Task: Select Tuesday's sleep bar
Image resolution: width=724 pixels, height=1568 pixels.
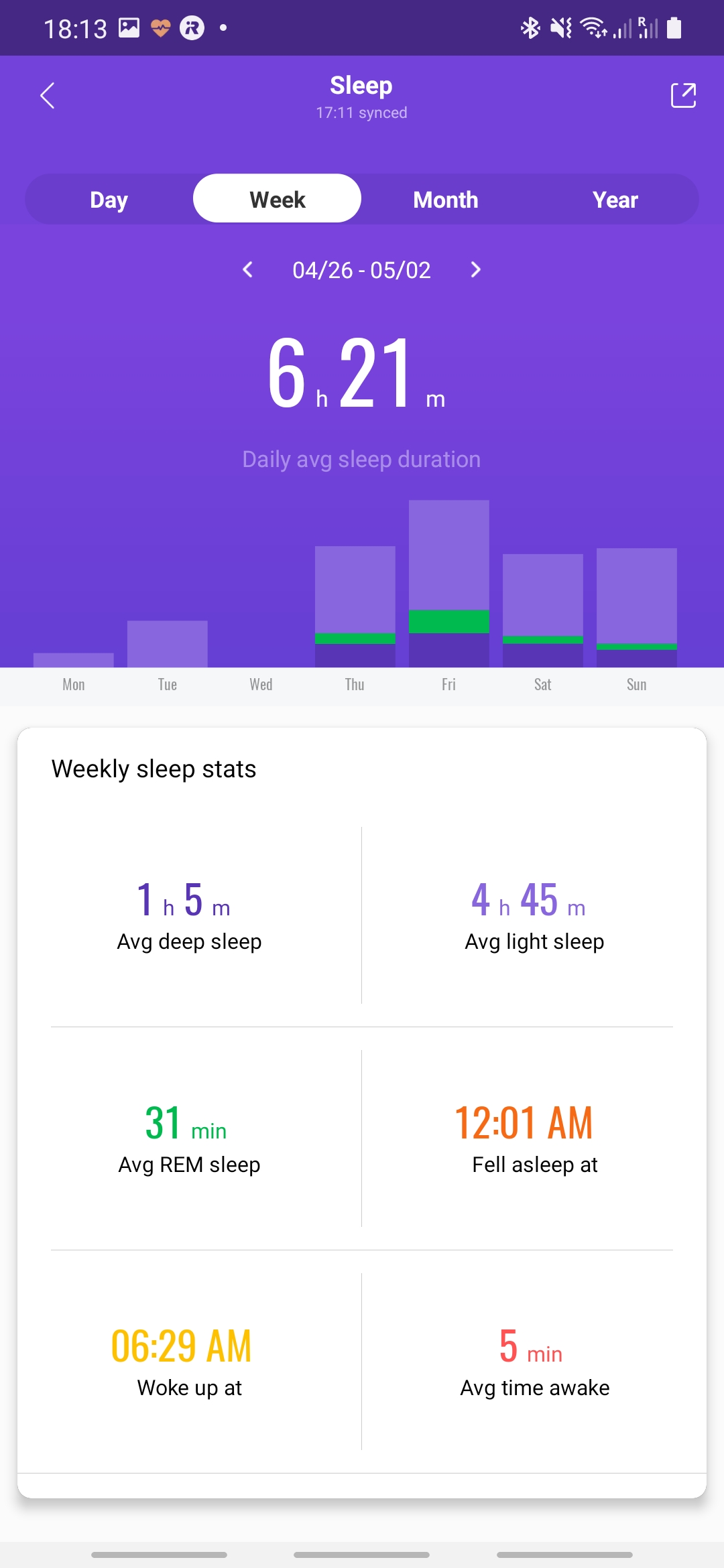Action: tap(167, 643)
